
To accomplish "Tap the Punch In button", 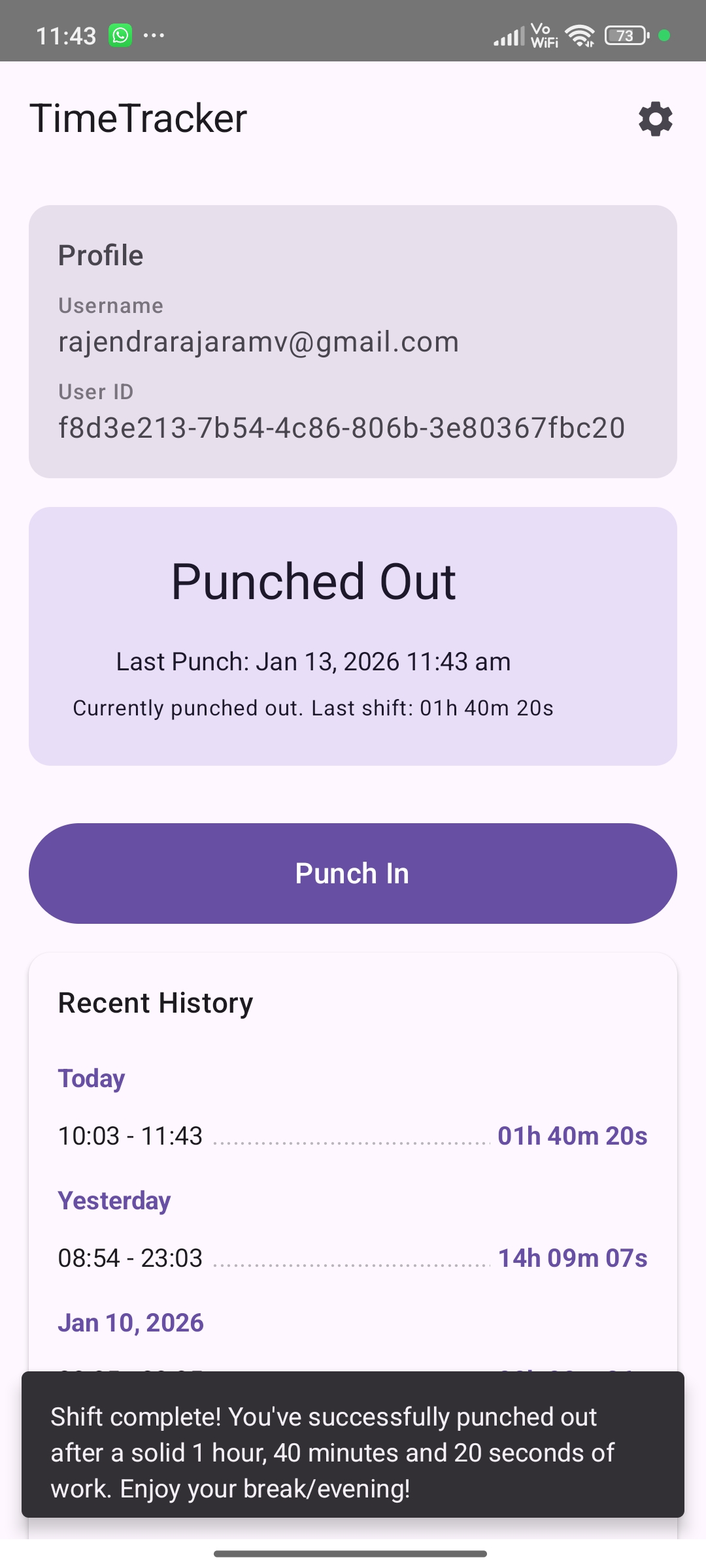I will pyautogui.click(x=352, y=873).
